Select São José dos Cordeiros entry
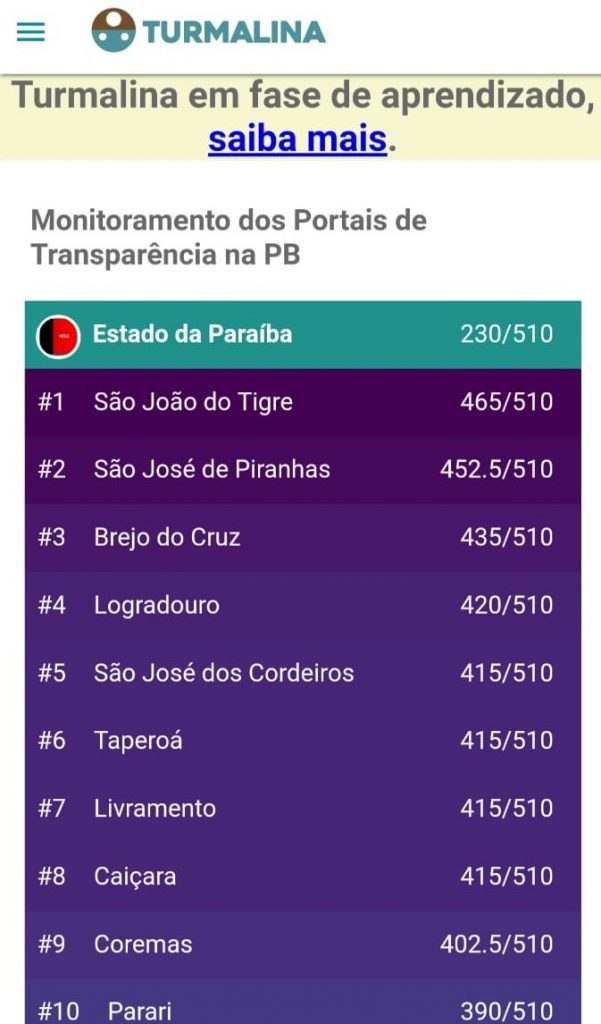Viewport: 601px width, 1024px height. pos(302,673)
